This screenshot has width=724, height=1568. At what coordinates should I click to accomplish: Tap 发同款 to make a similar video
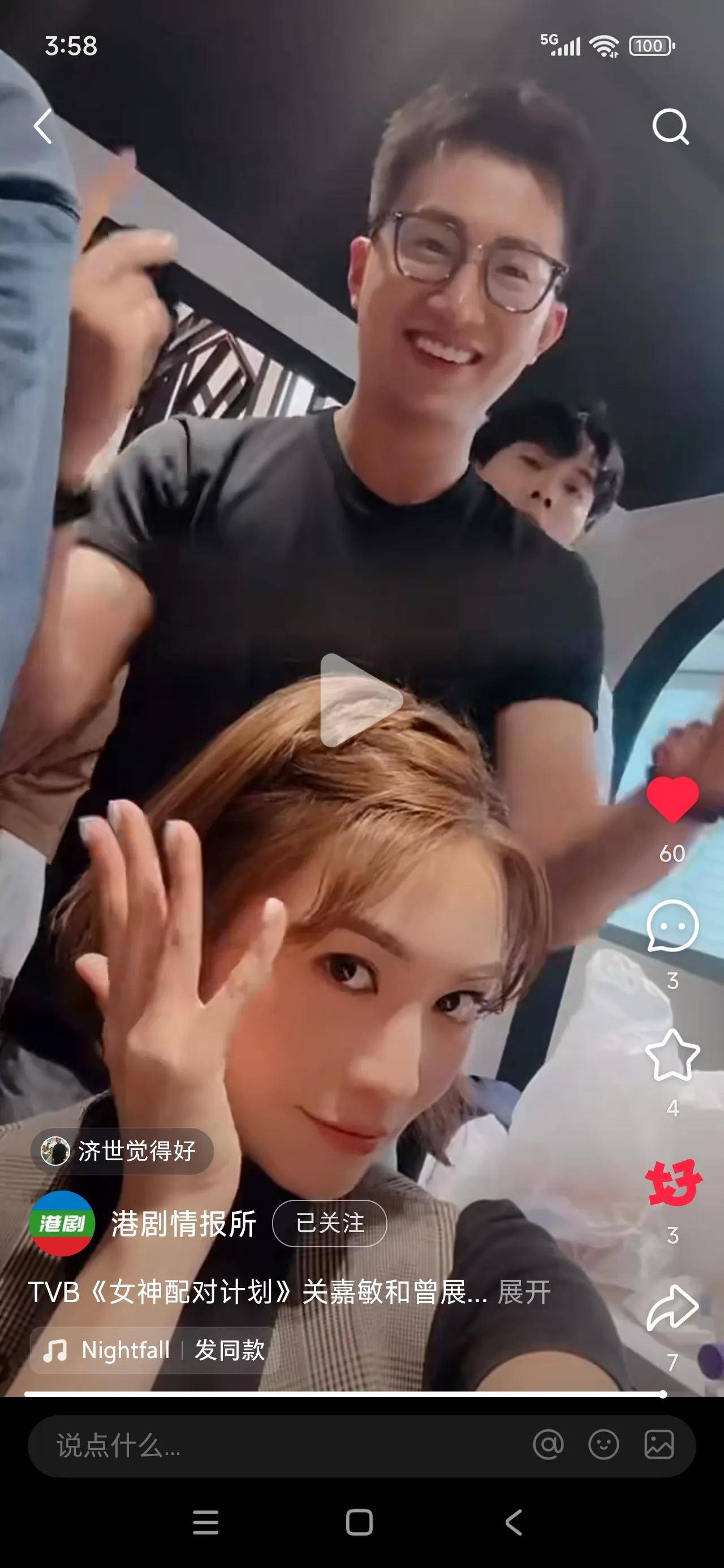click(230, 1350)
